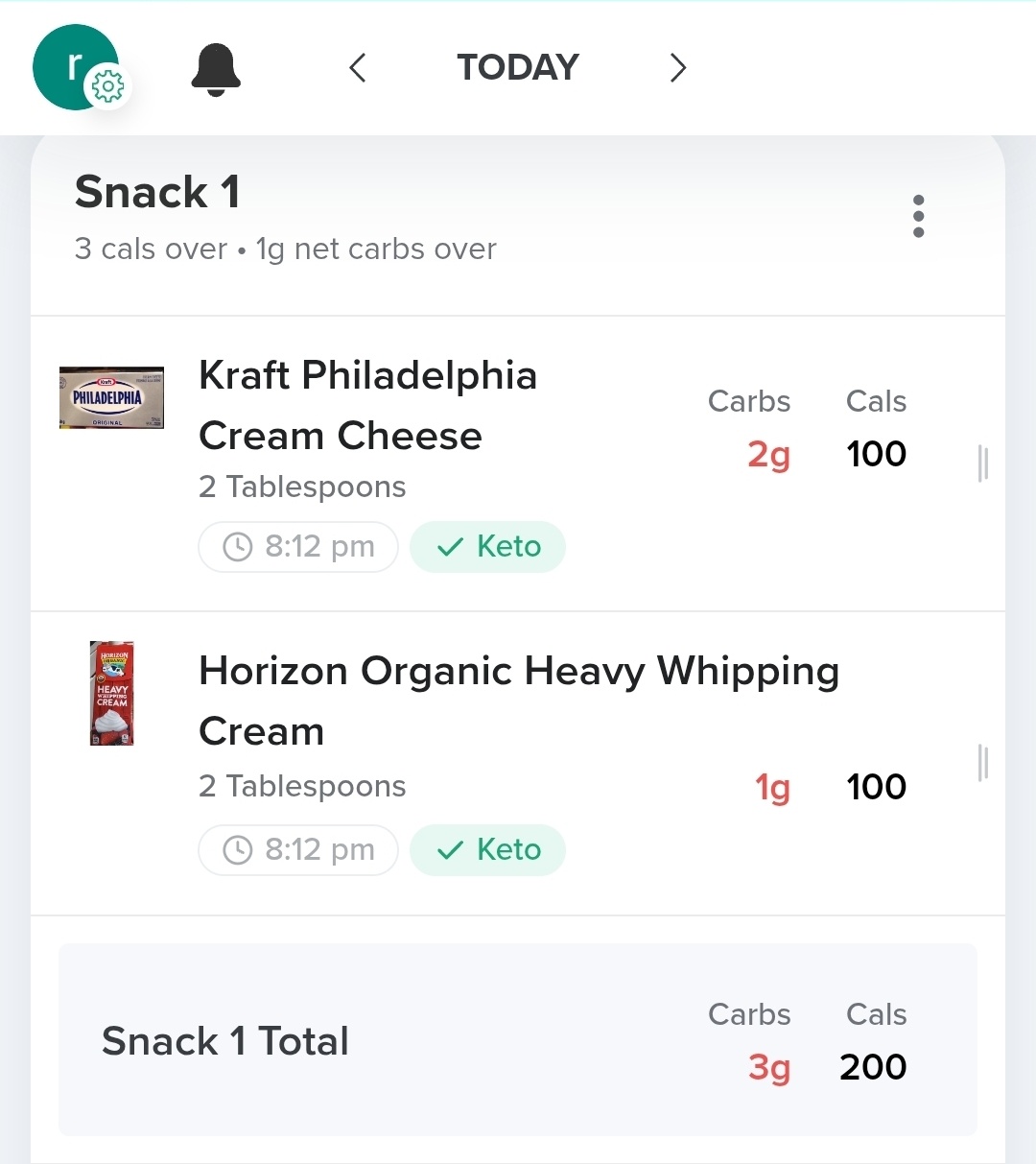Open profile settings from the avatar

coord(77,67)
